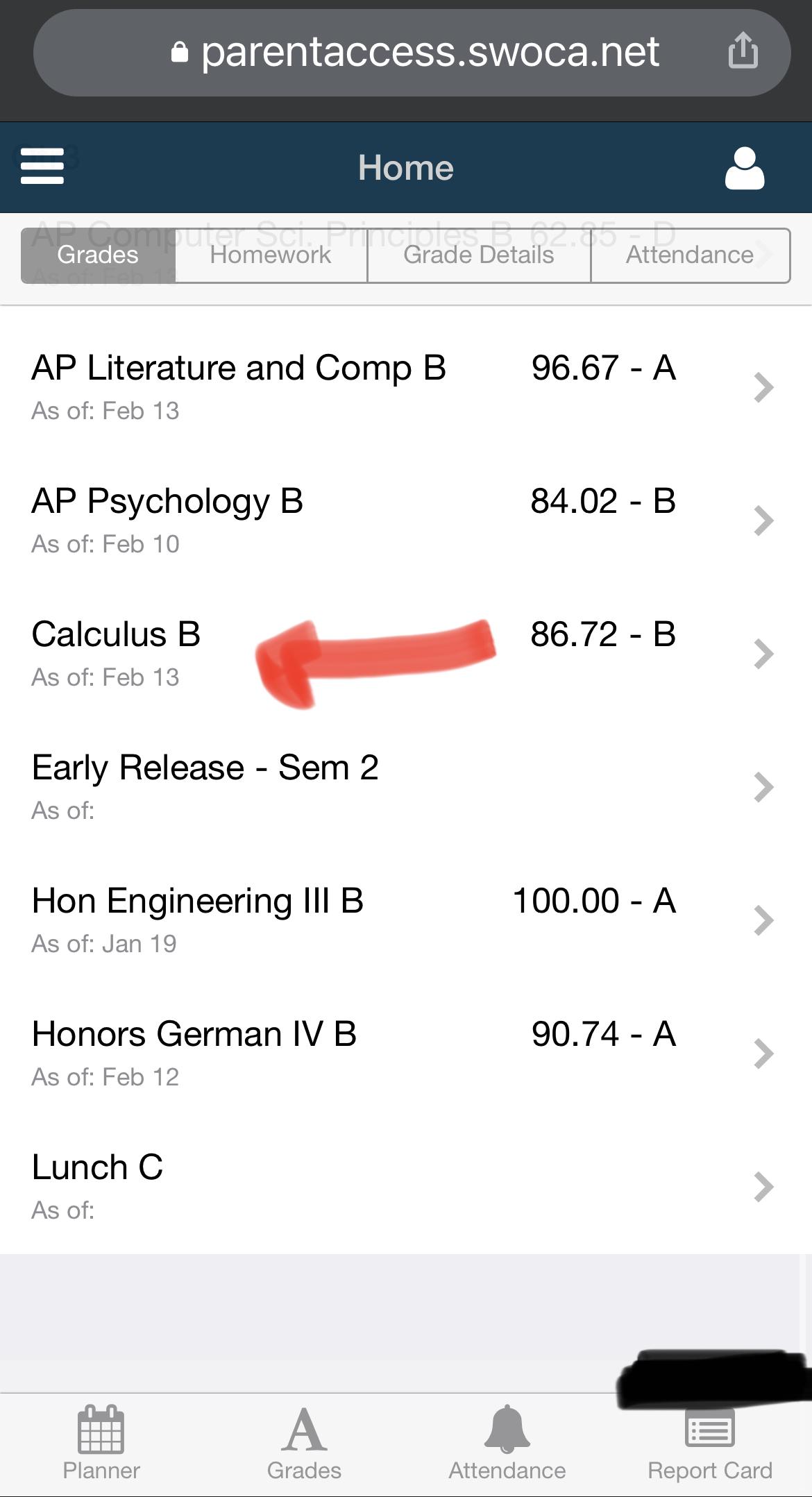Viewport: 812px width, 1497px height.
Task: Switch to the top Attendance segment
Action: (690, 255)
